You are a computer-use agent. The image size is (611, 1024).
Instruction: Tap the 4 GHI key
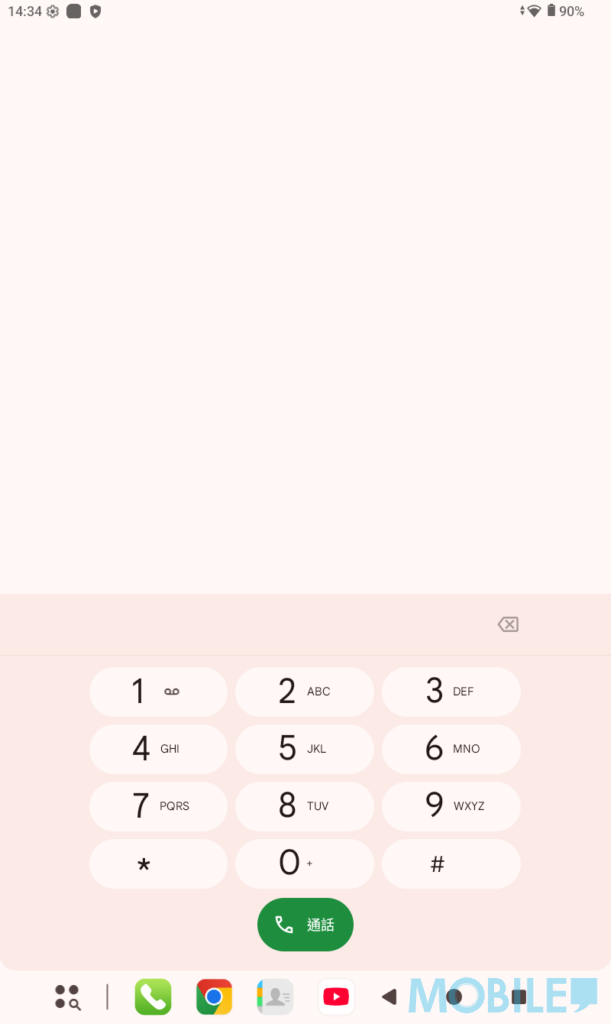coord(158,749)
